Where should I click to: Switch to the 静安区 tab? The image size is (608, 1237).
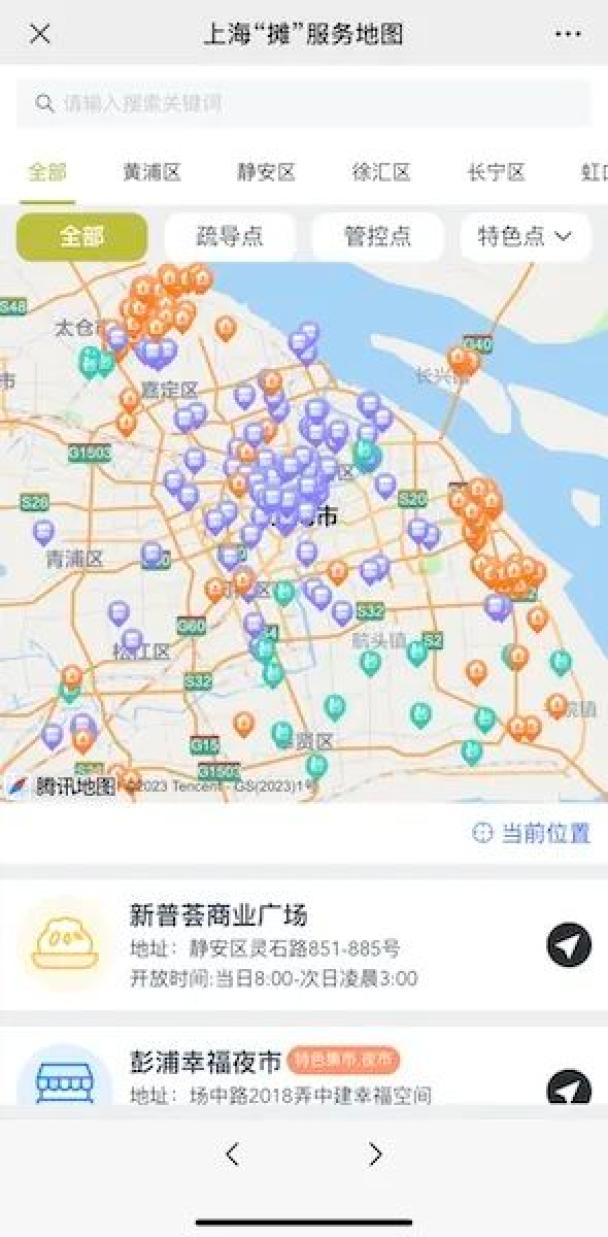pyautogui.click(x=266, y=172)
